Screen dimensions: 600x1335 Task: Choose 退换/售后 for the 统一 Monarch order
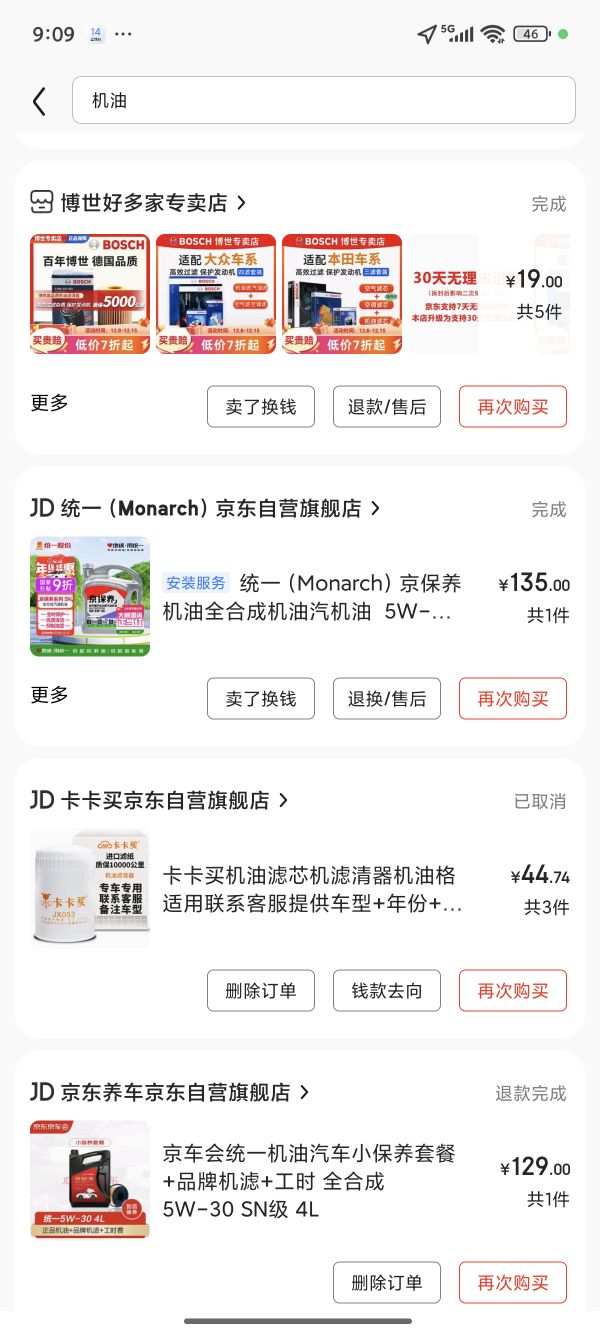coord(386,699)
